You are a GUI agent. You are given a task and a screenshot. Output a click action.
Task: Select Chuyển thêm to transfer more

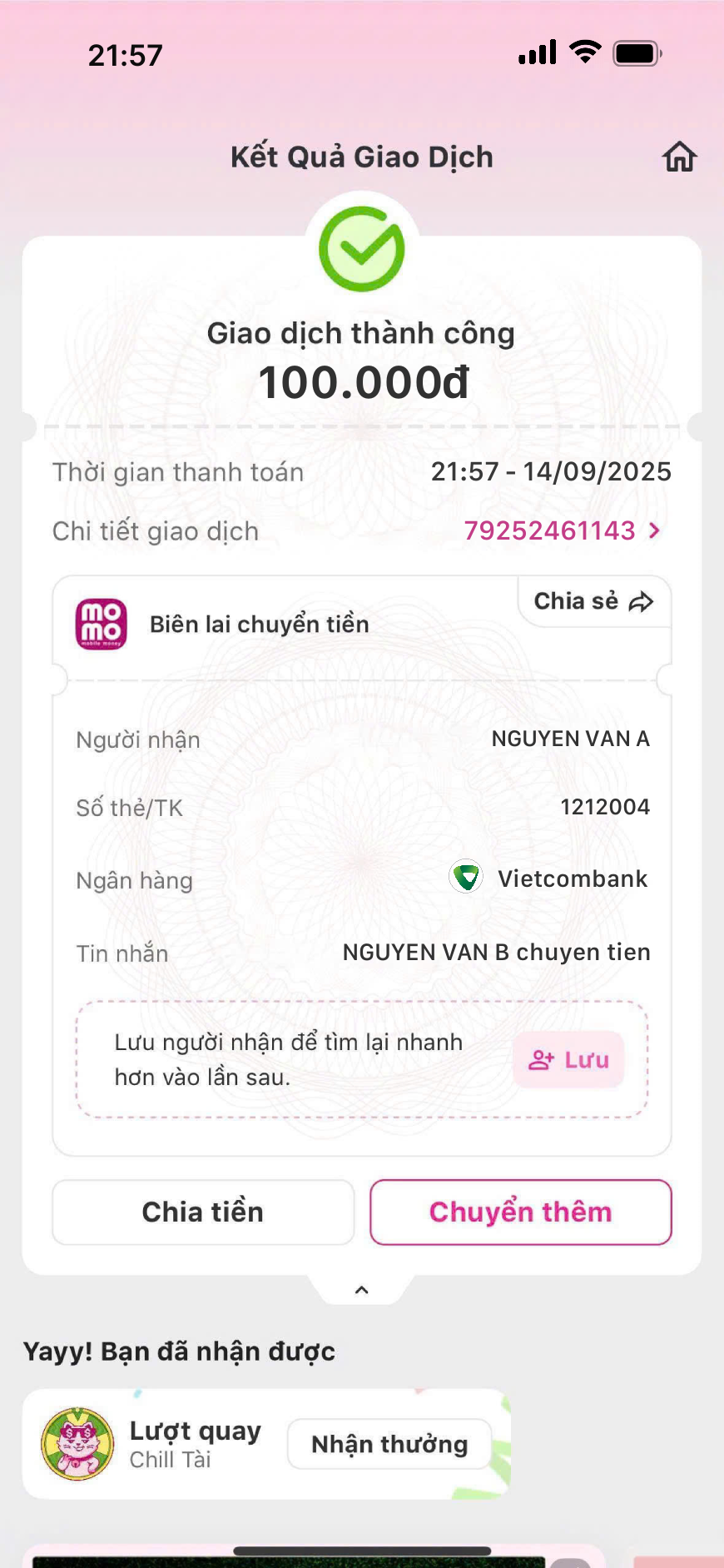pyautogui.click(x=520, y=1212)
